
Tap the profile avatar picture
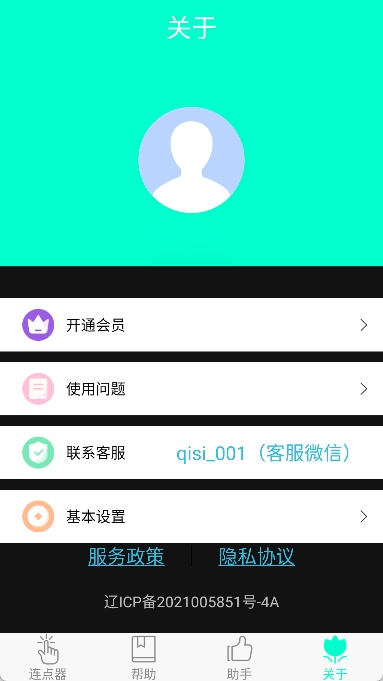click(191, 160)
